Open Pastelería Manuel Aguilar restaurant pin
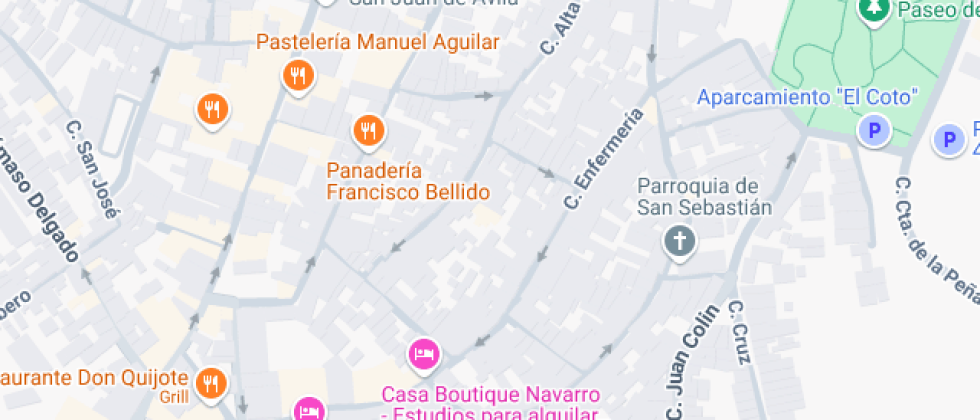 point(298,75)
